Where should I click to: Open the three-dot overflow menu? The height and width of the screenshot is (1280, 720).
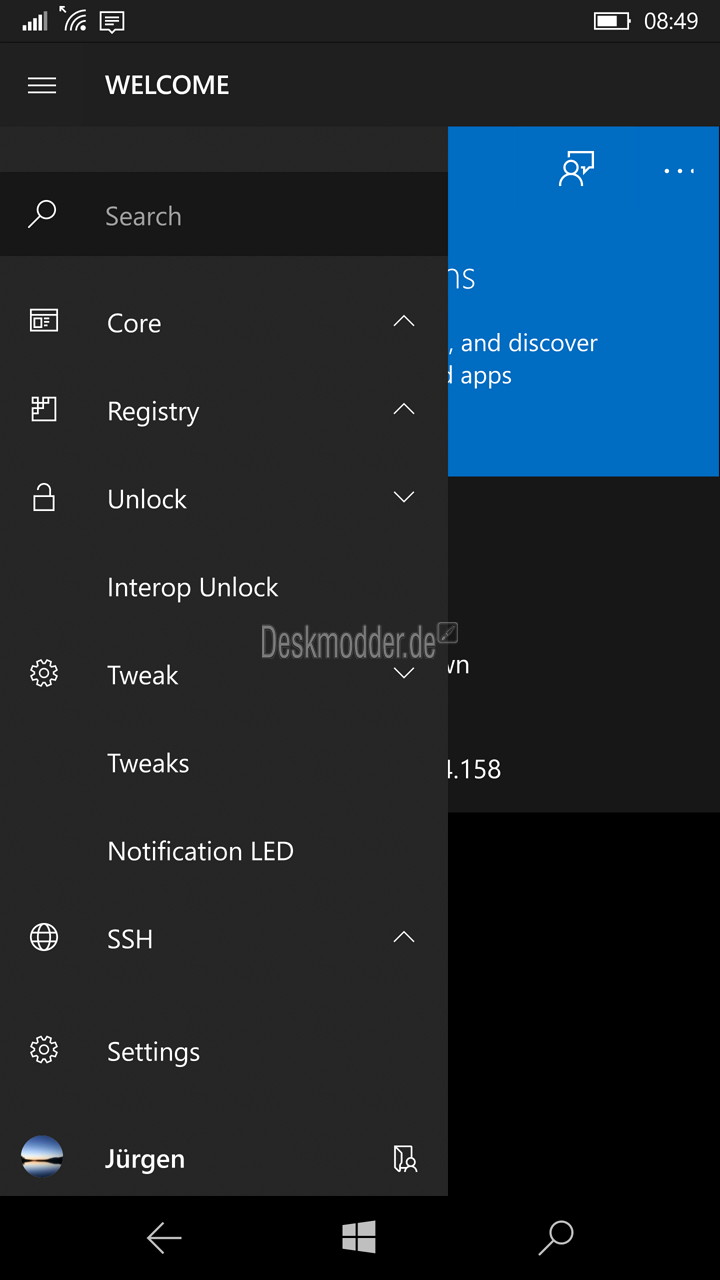pyautogui.click(x=679, y=171)
